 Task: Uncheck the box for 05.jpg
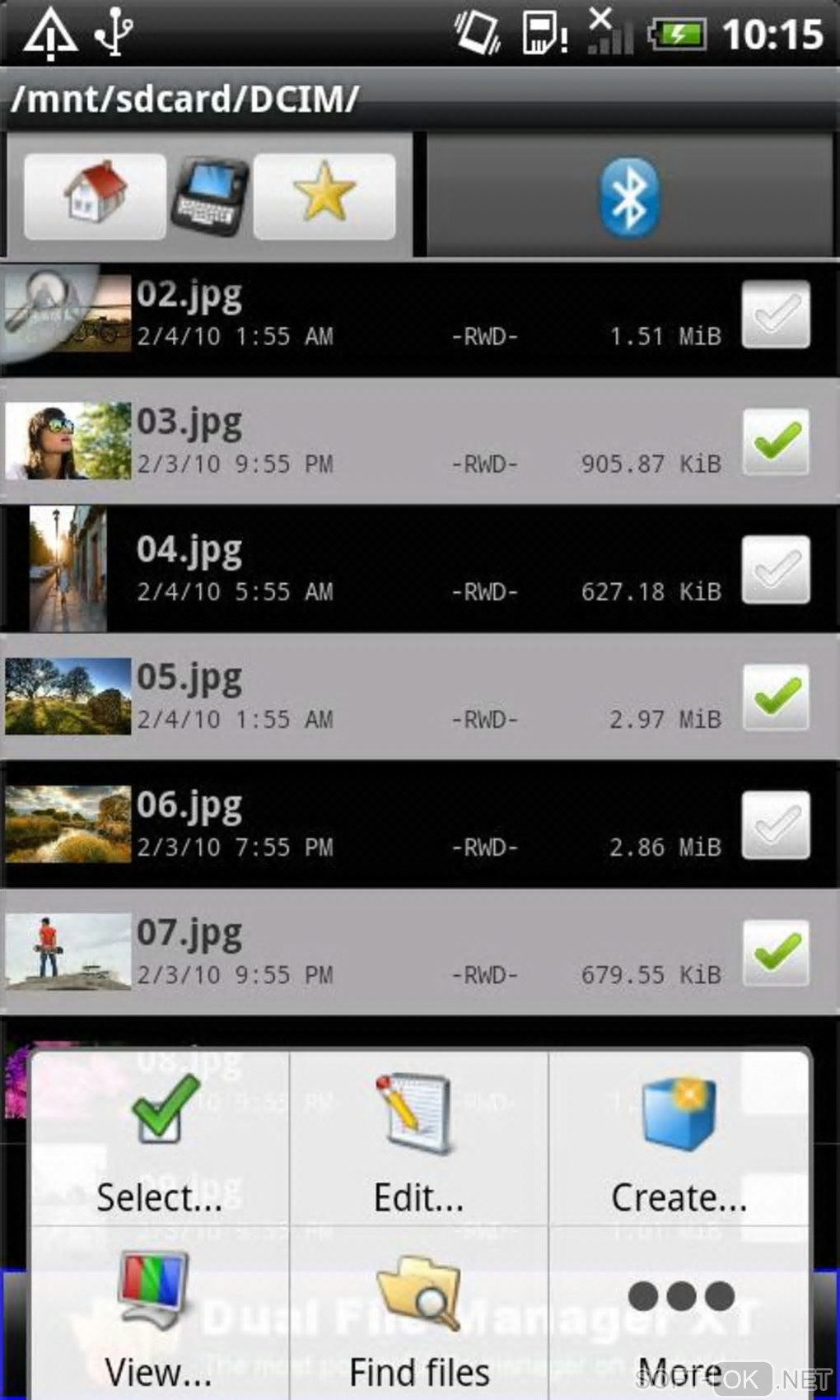pos(776,698)
